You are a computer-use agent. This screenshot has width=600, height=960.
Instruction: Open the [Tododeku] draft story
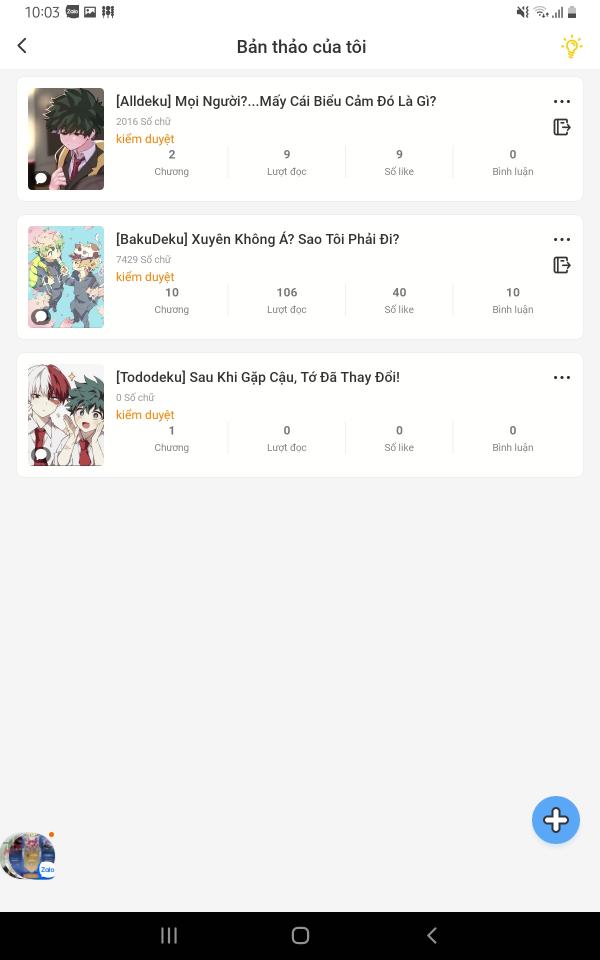point(257,377)
